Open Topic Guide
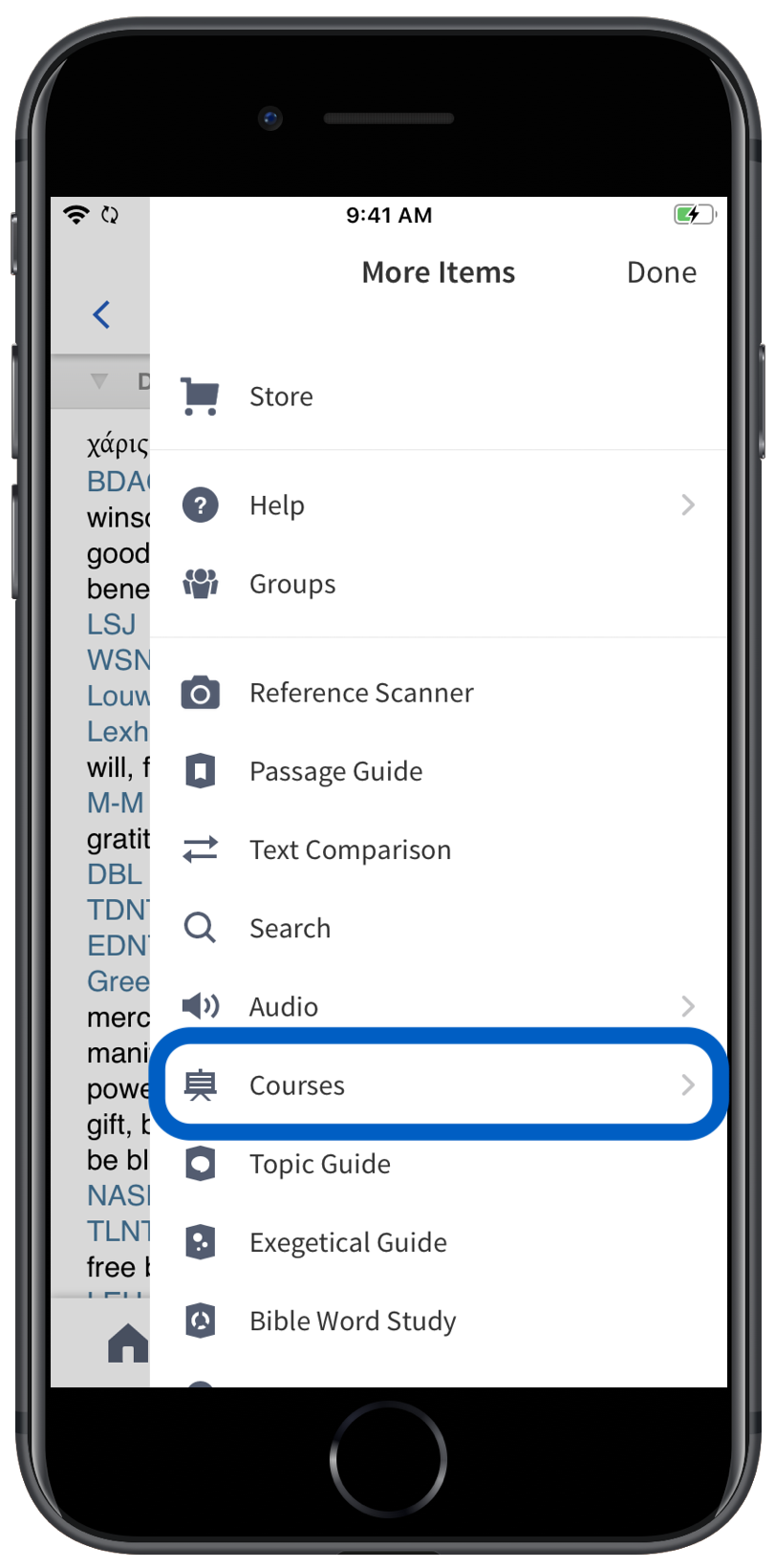 [x=439, y=1164]
